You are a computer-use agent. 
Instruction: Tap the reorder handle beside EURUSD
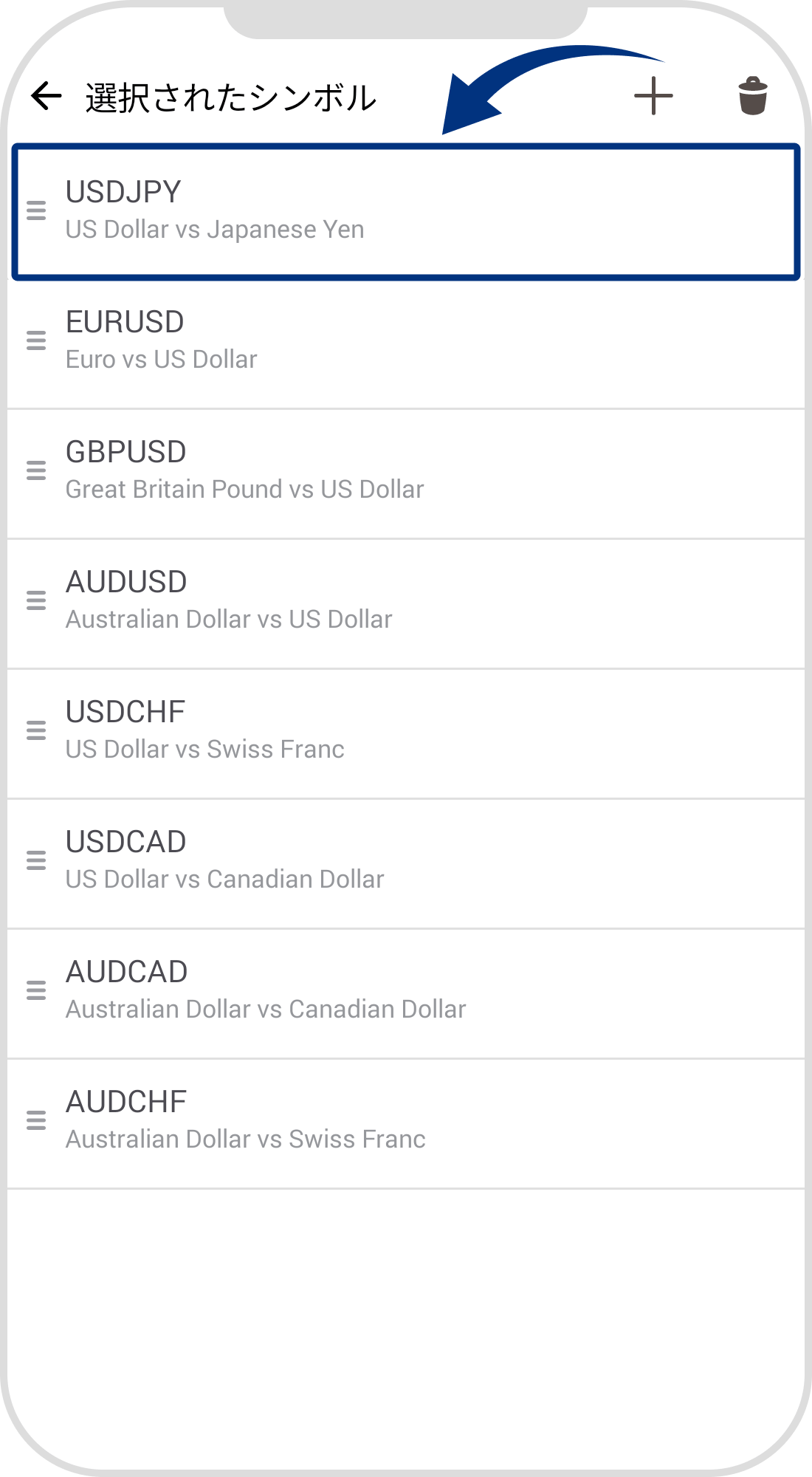(36, 340)
